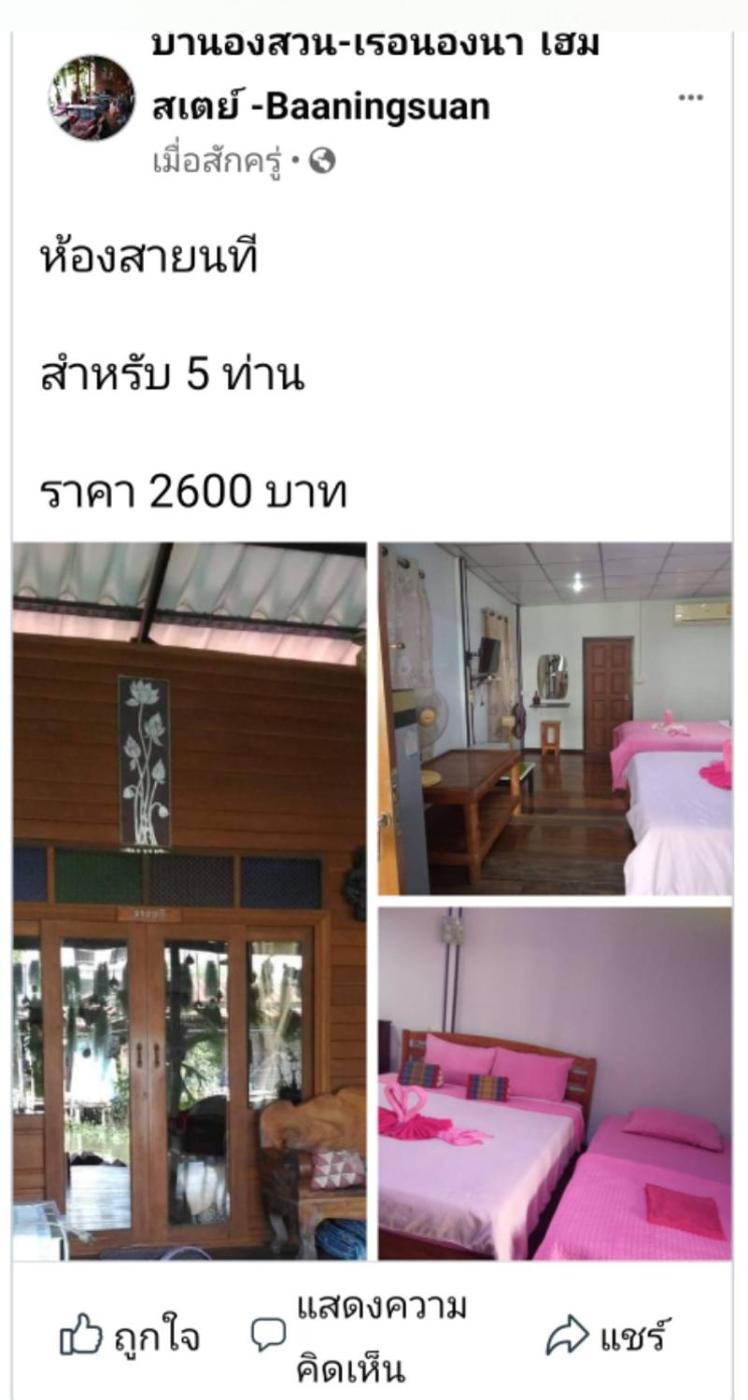Screen dimensions: 748x1400
Task: Comment using แสดงความคิดเห็น button
Action: click(x=358, y=1336)
